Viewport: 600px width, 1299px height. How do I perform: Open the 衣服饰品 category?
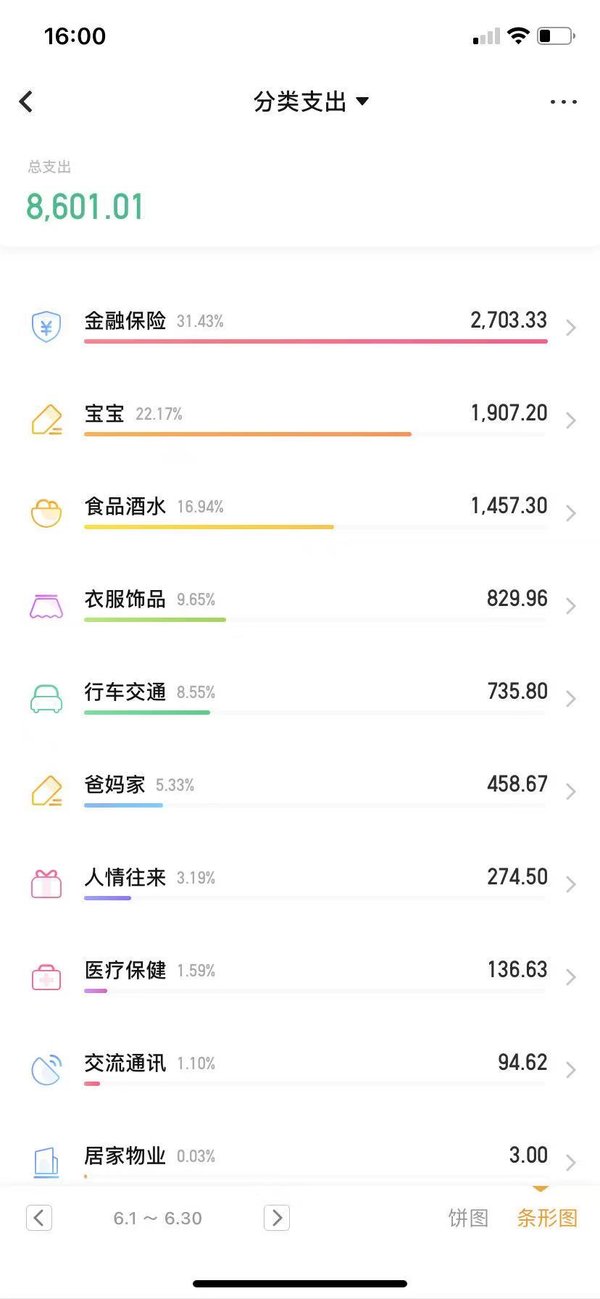(x=300, y=605)
